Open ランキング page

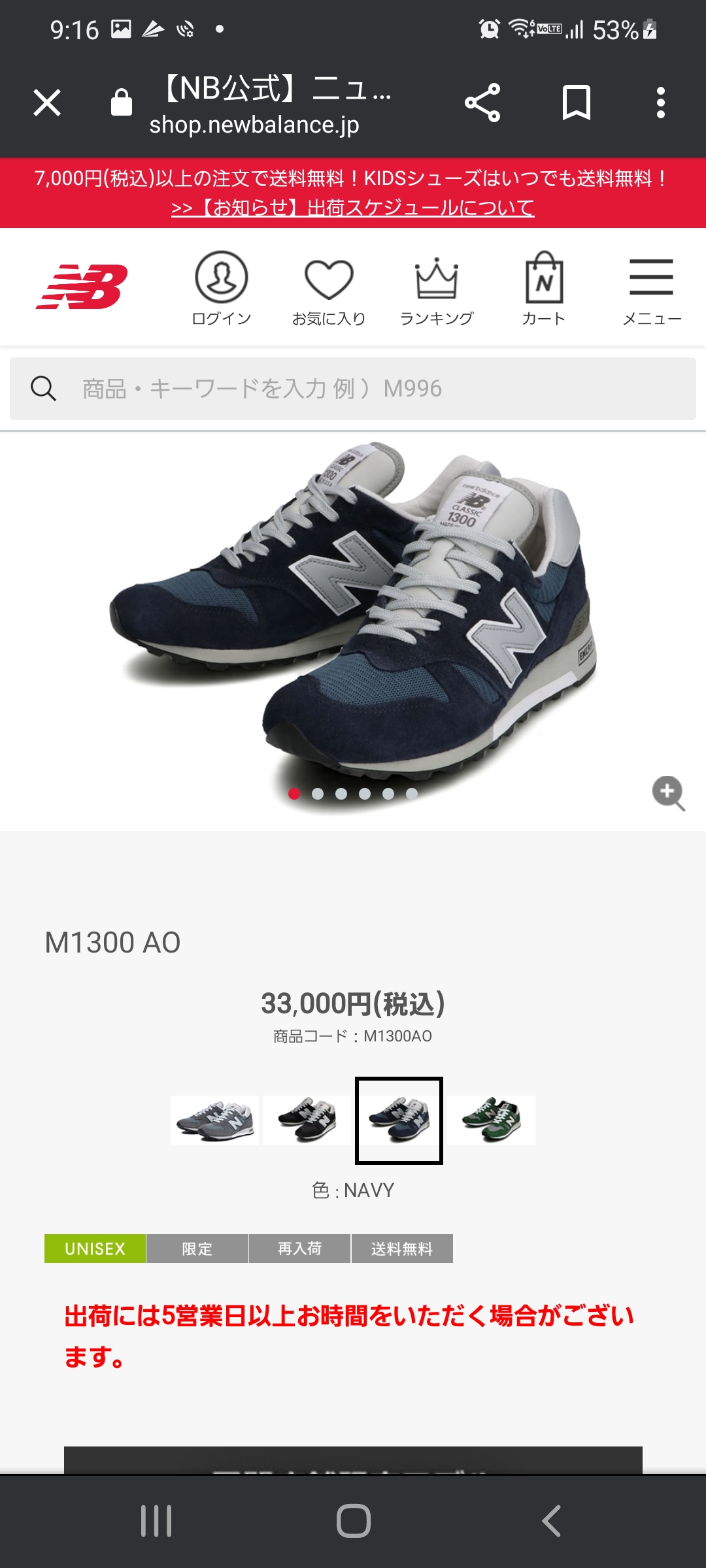(437, 288)
